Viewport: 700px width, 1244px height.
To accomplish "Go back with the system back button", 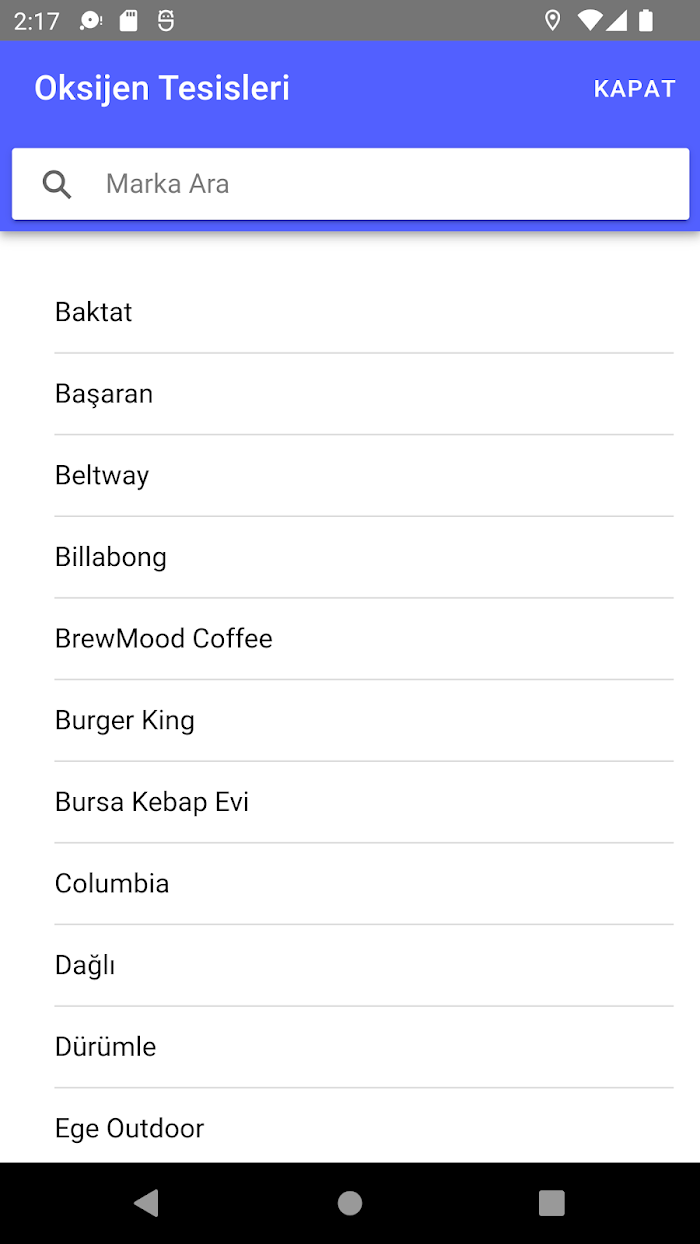I will click(147, 1203).
